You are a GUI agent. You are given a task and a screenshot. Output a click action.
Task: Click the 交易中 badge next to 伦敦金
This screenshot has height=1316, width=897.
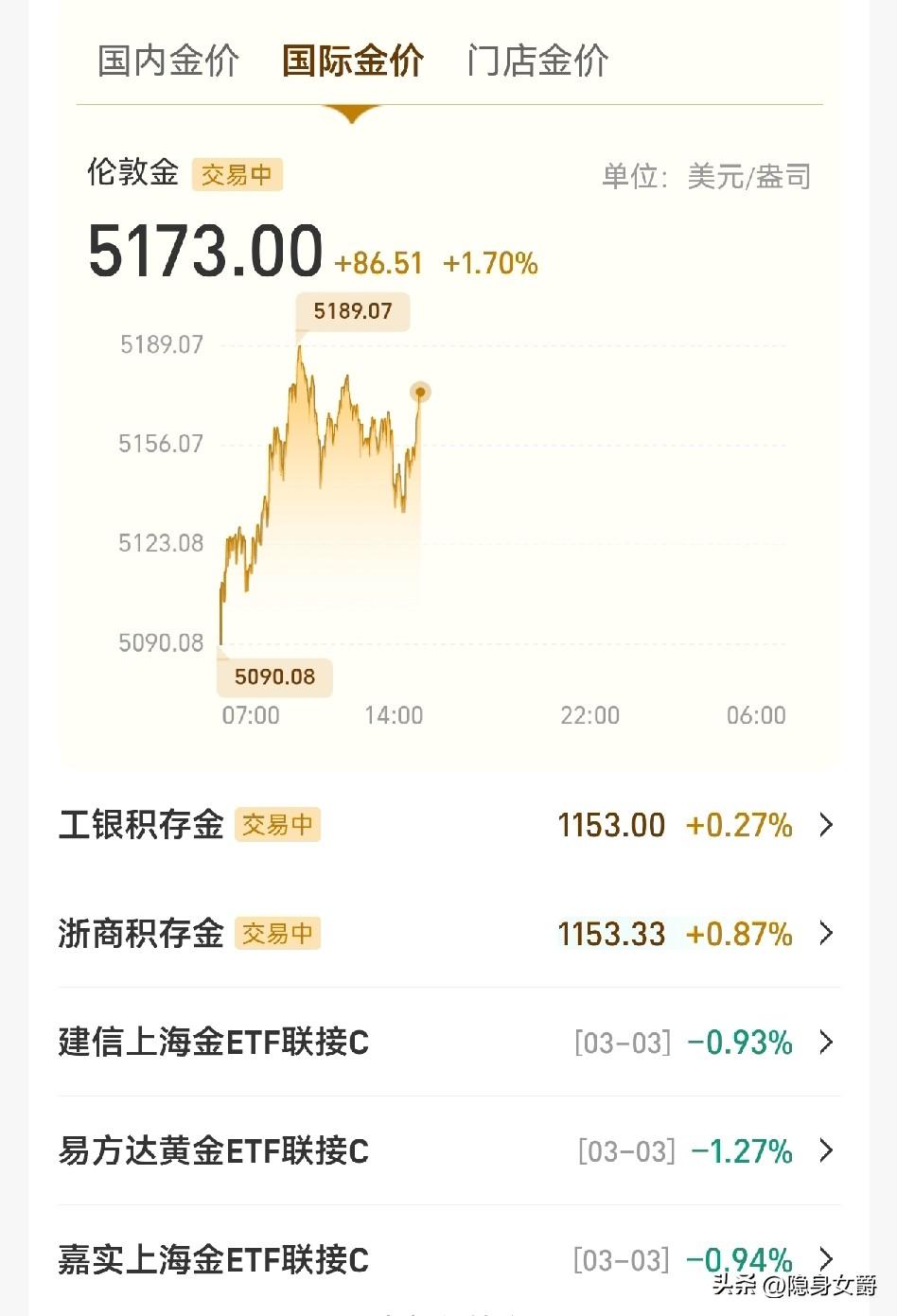pos(237,174)
